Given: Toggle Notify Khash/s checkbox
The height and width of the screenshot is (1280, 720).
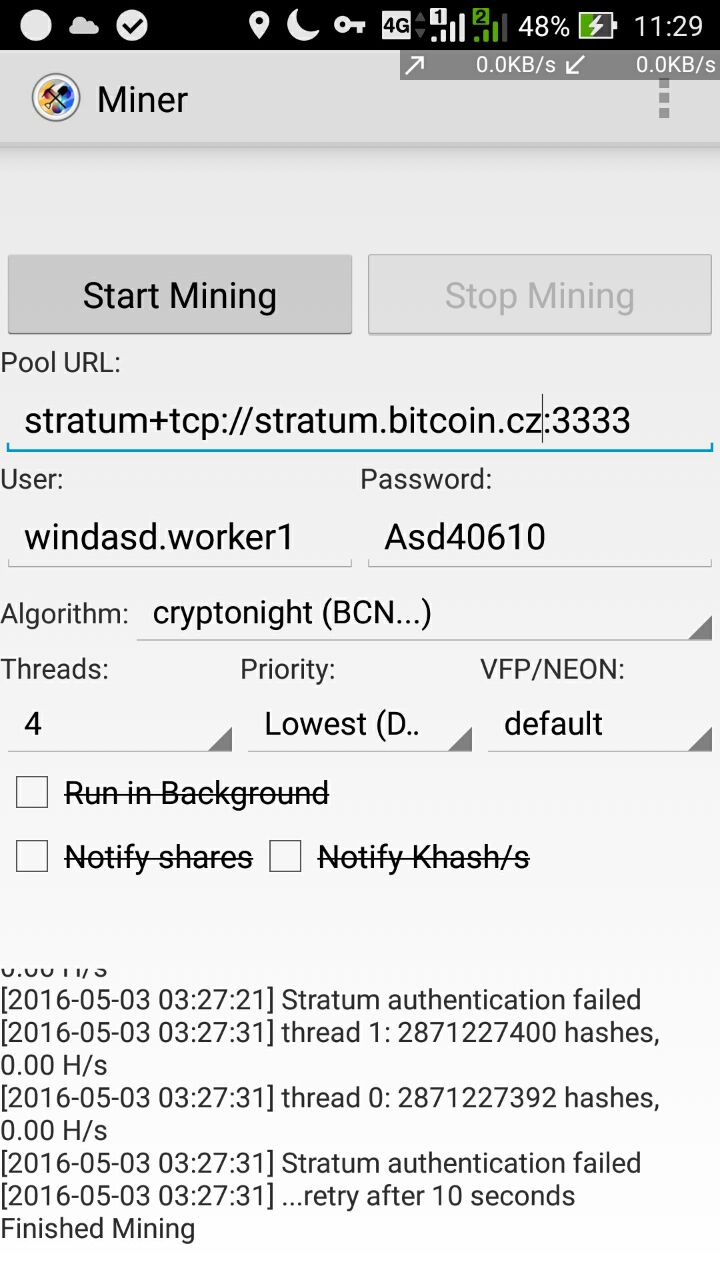Looking at the screenshot, I should point(286,857).
